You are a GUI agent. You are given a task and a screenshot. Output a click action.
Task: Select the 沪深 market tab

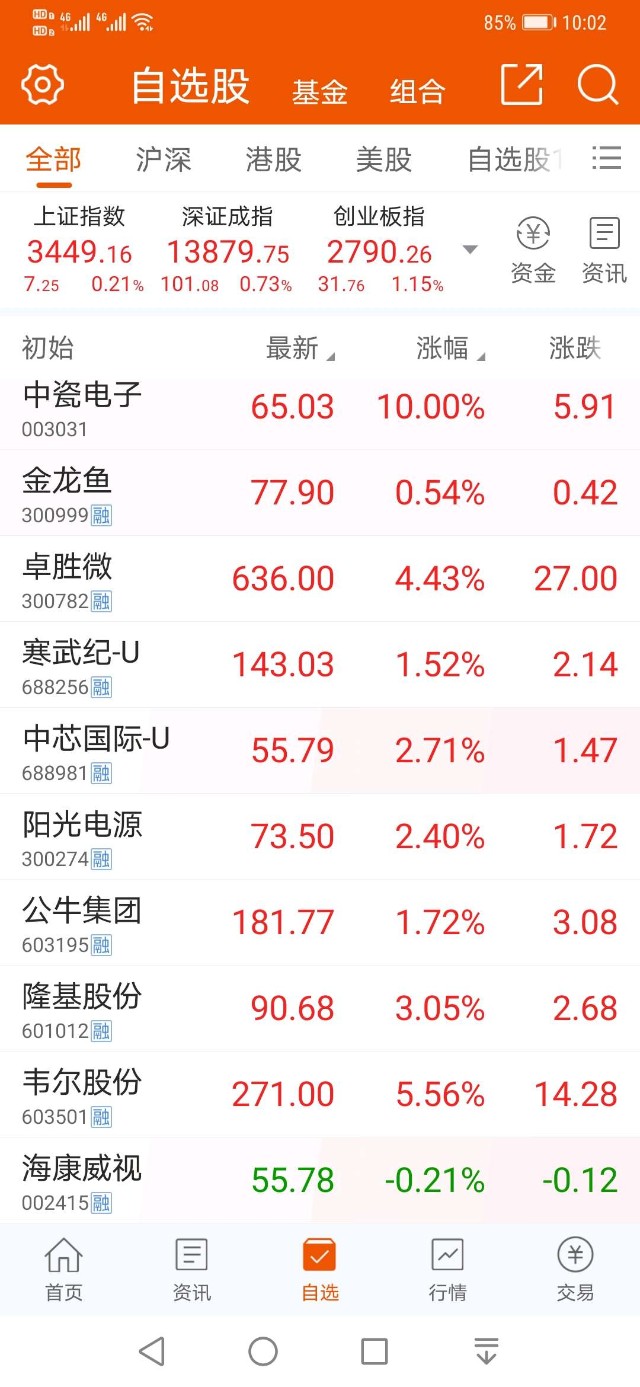pyautogui.click(x=163, y=159)
